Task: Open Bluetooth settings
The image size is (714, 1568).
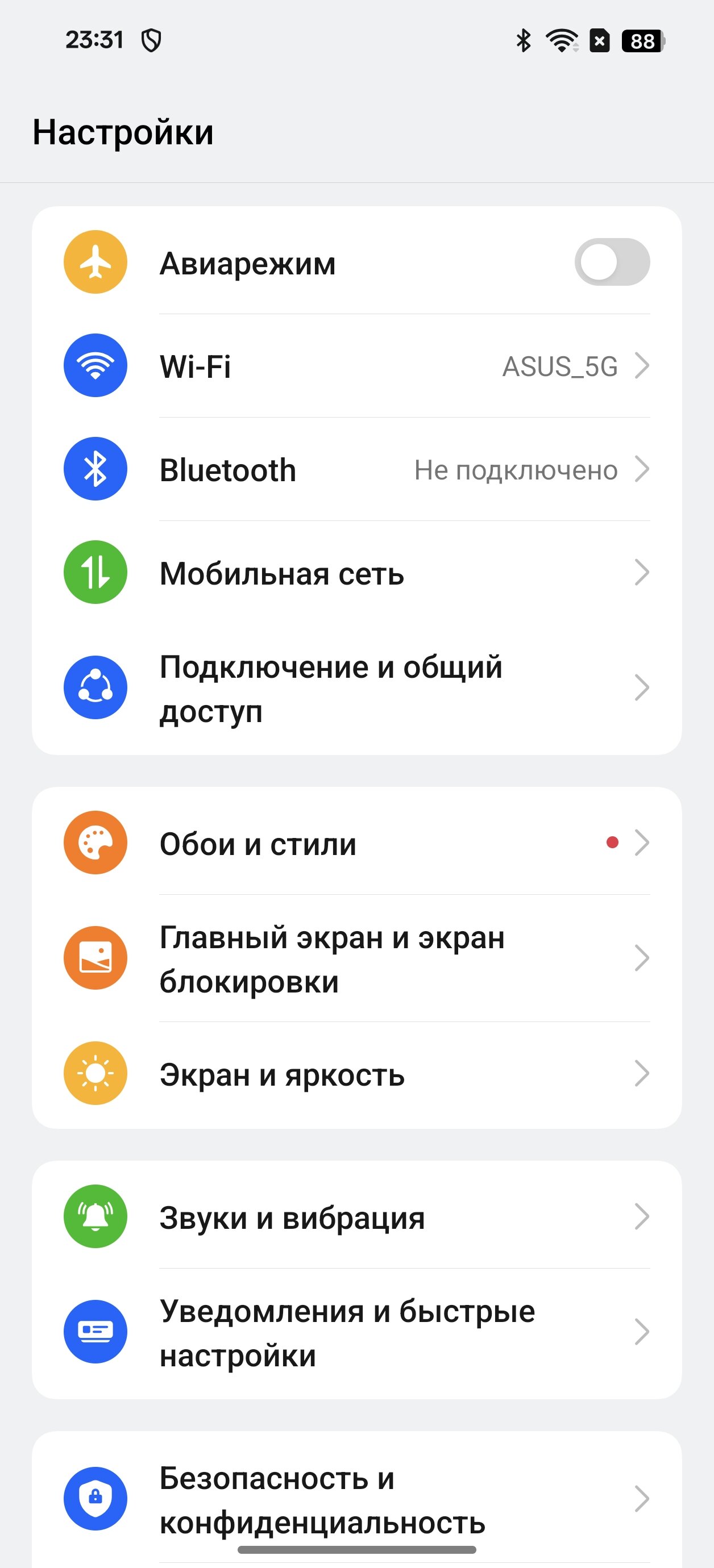Action: [x=356, y=469]
